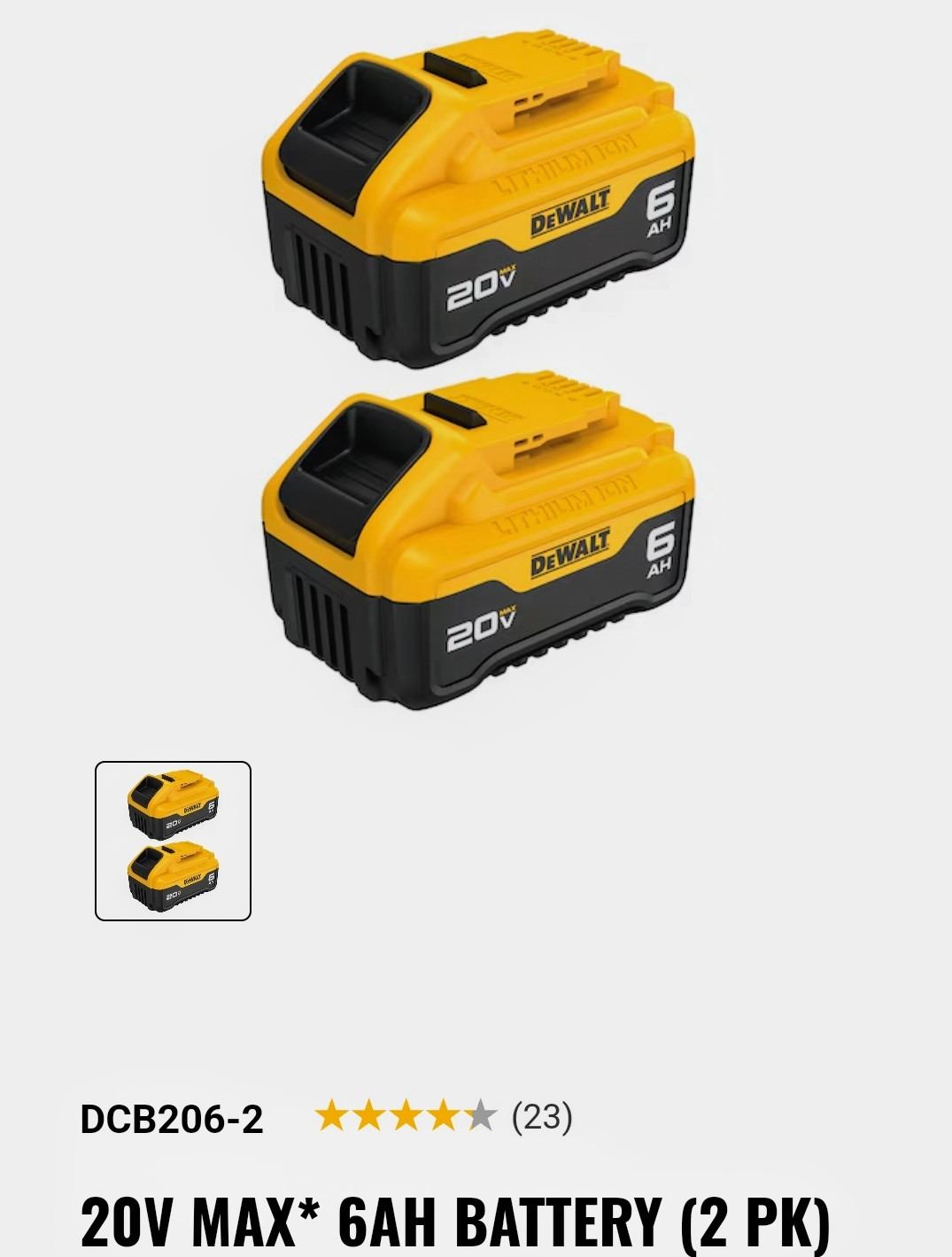The width and height of the screenshot is (952, 1257).
Task: Select the two-battery gallery thumbnail
Action: [173, 841]
